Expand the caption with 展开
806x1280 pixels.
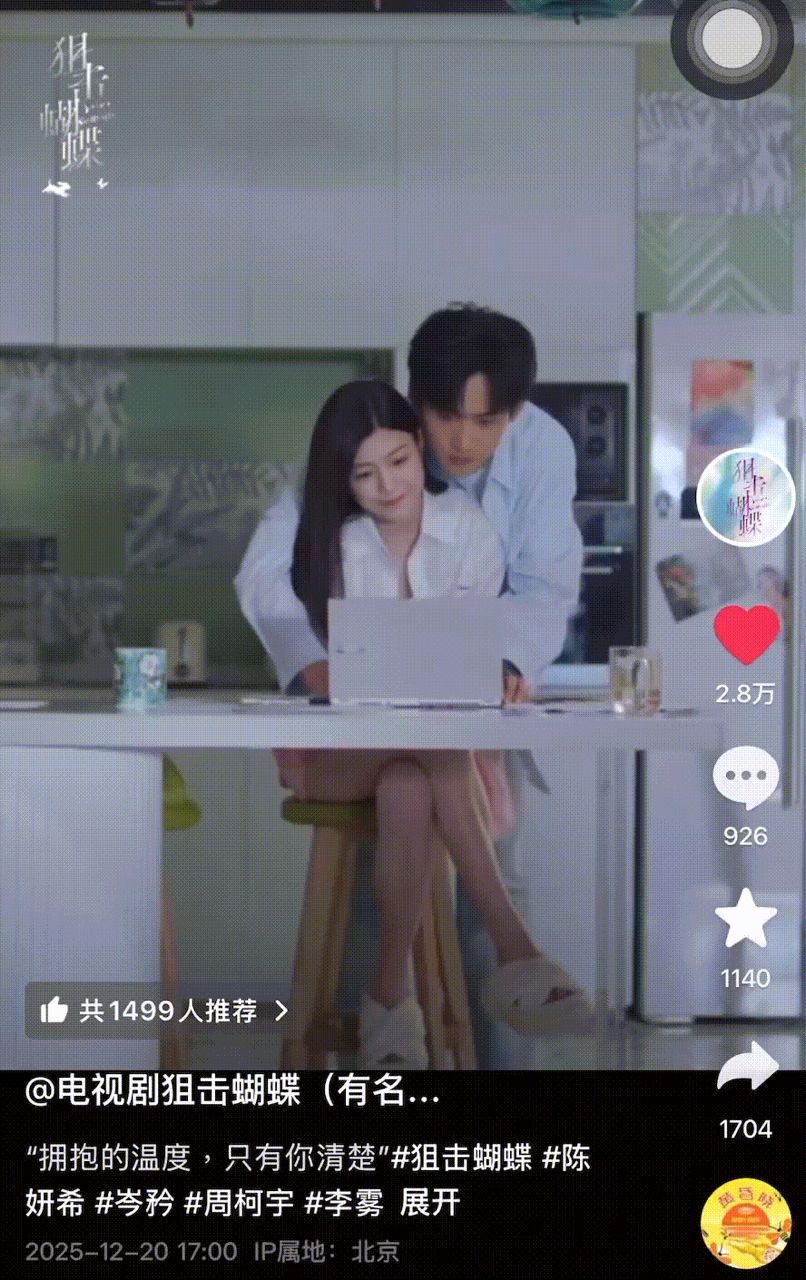pos(429,1201)
